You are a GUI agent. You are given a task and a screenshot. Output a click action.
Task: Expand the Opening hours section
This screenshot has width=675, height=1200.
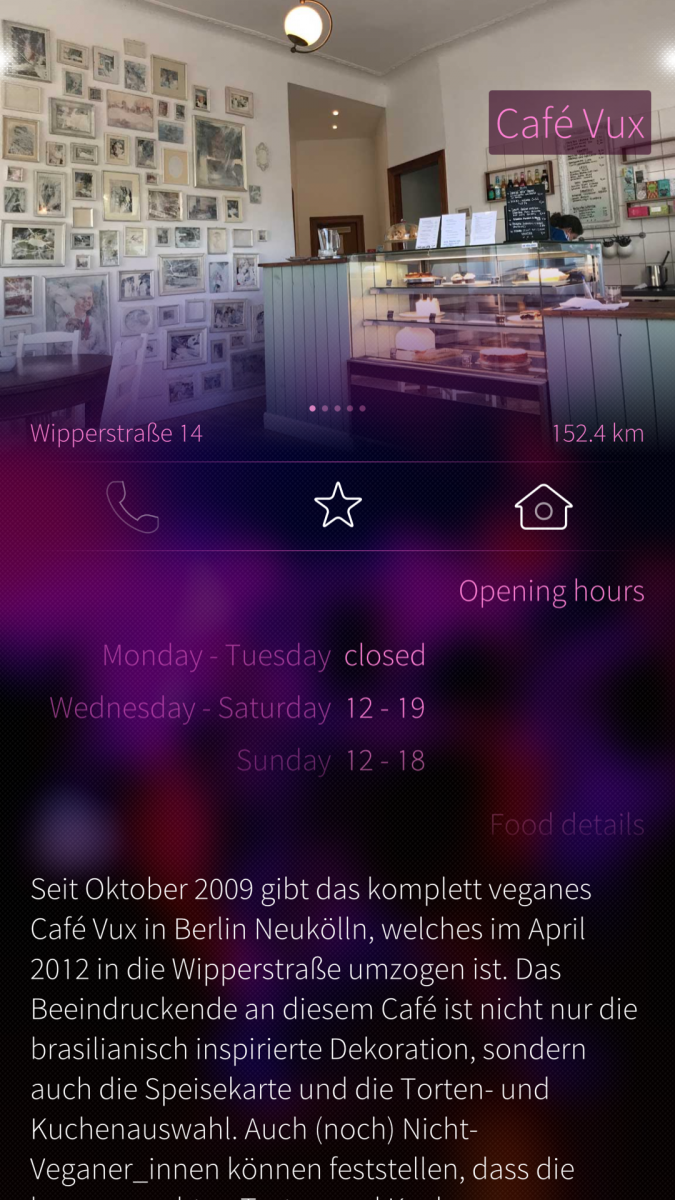coord(551,591)
